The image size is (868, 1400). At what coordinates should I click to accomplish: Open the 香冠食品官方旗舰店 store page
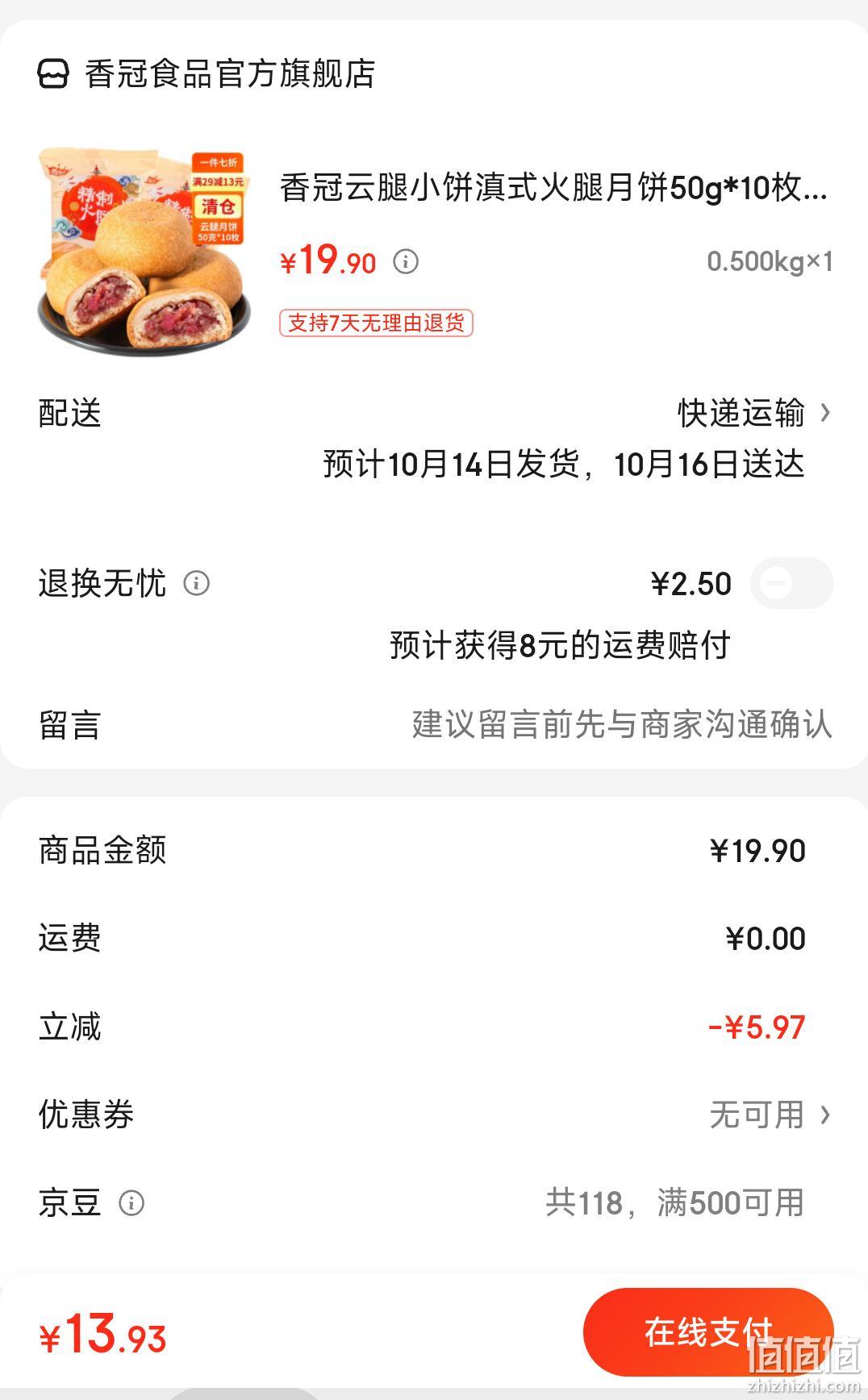pos(207,73)
